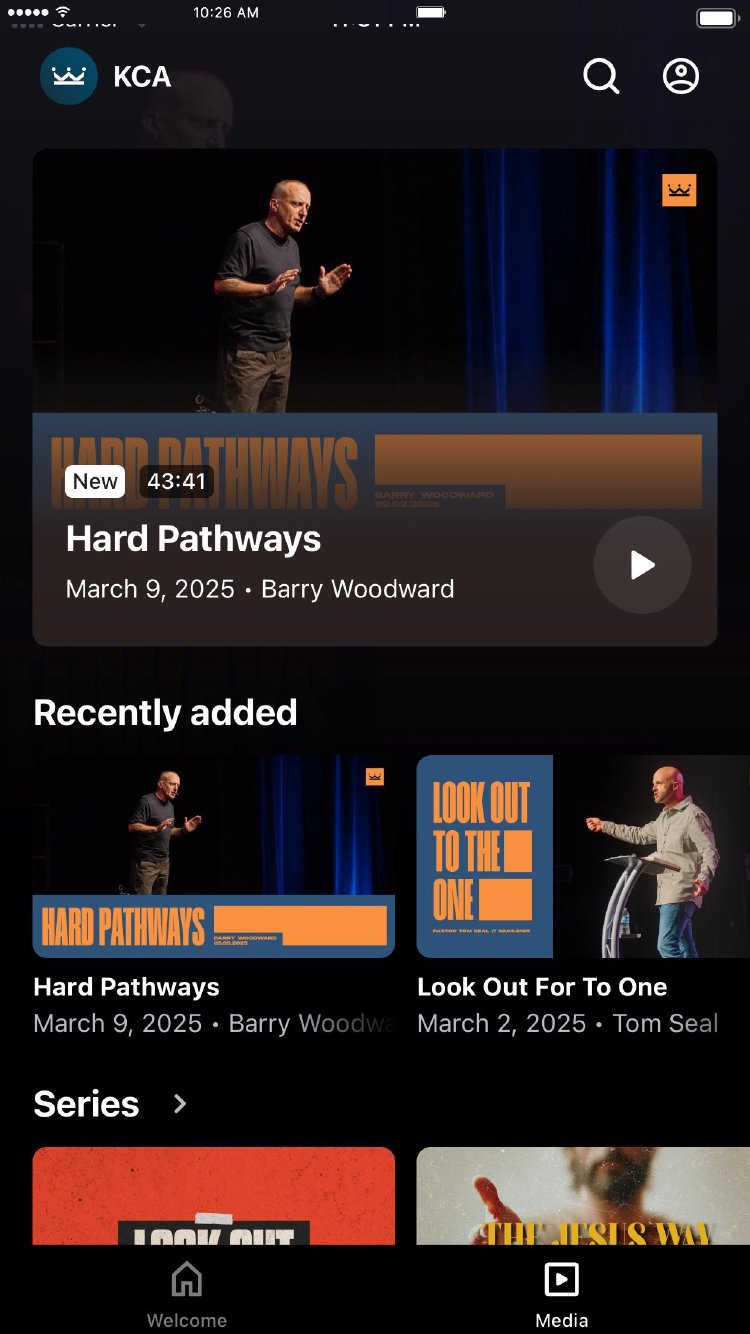Open Hard Pathways under Recently added
Image resolution: width=750 pixels, height=1334 pixels.
tap(214, 856)
